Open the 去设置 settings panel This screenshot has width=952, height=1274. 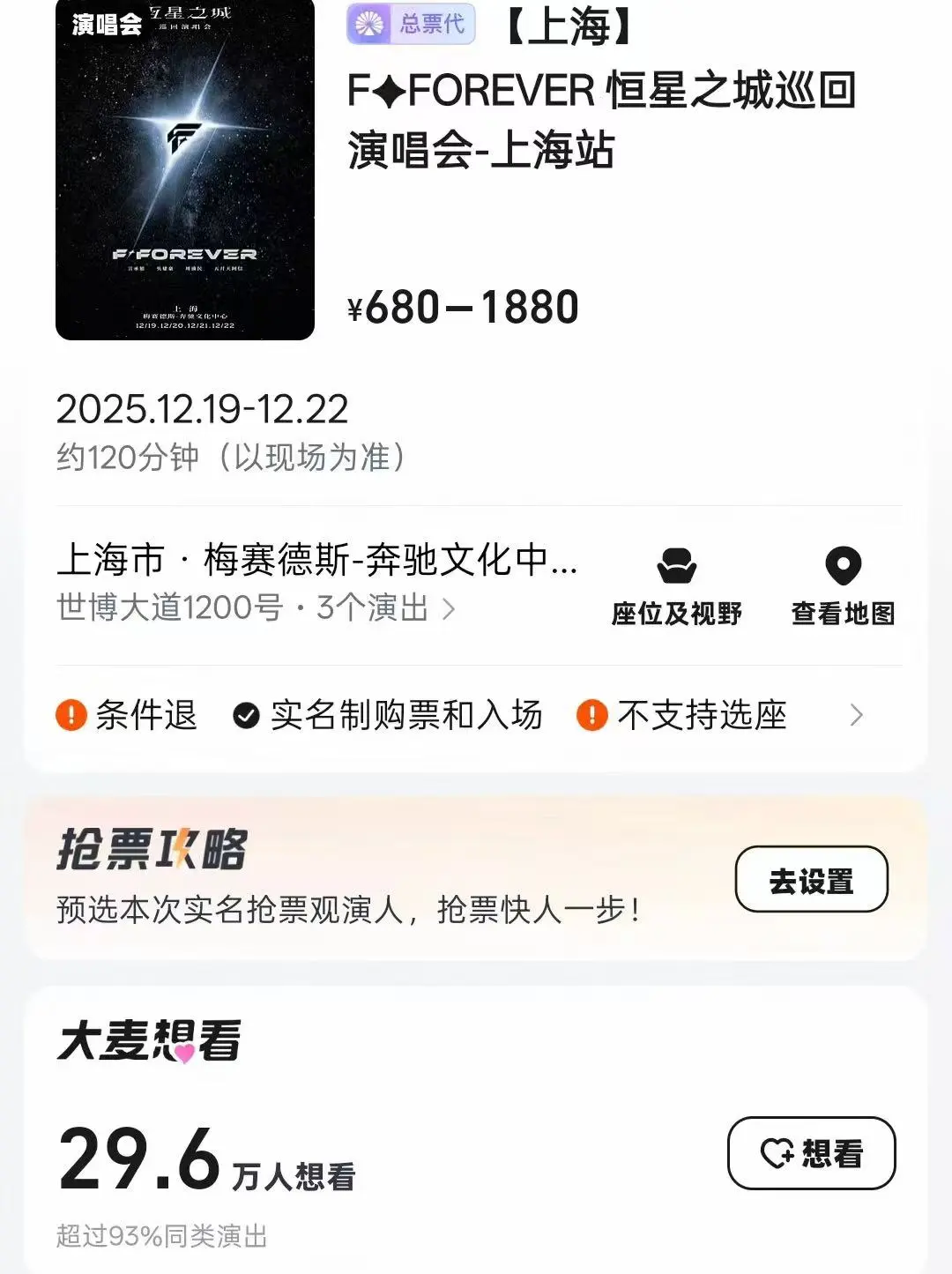811,878
